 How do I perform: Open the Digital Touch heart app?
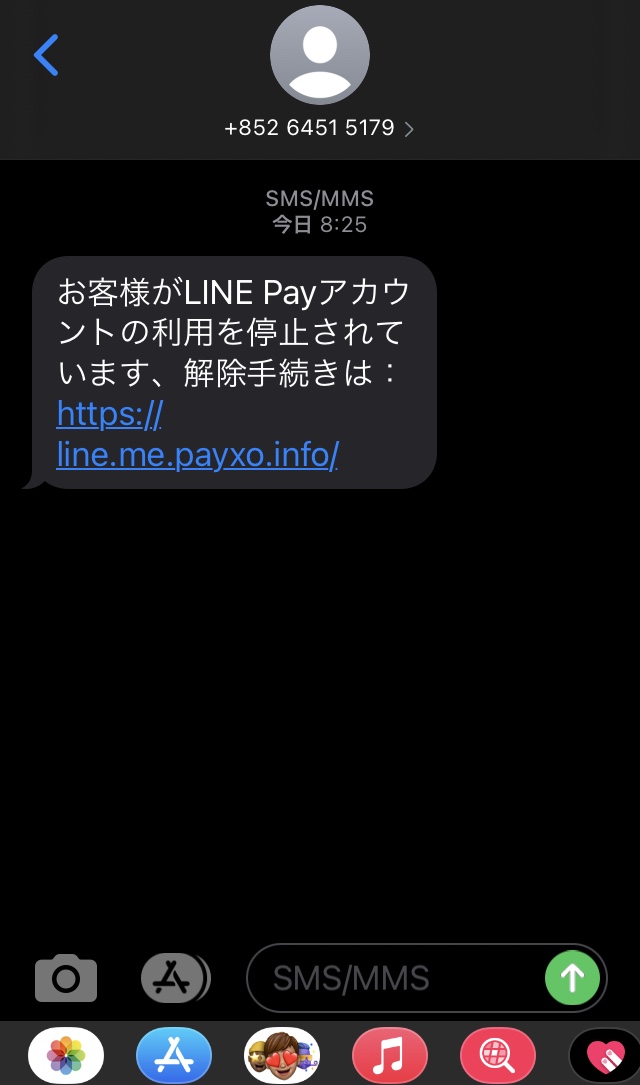pos(605,1056)
